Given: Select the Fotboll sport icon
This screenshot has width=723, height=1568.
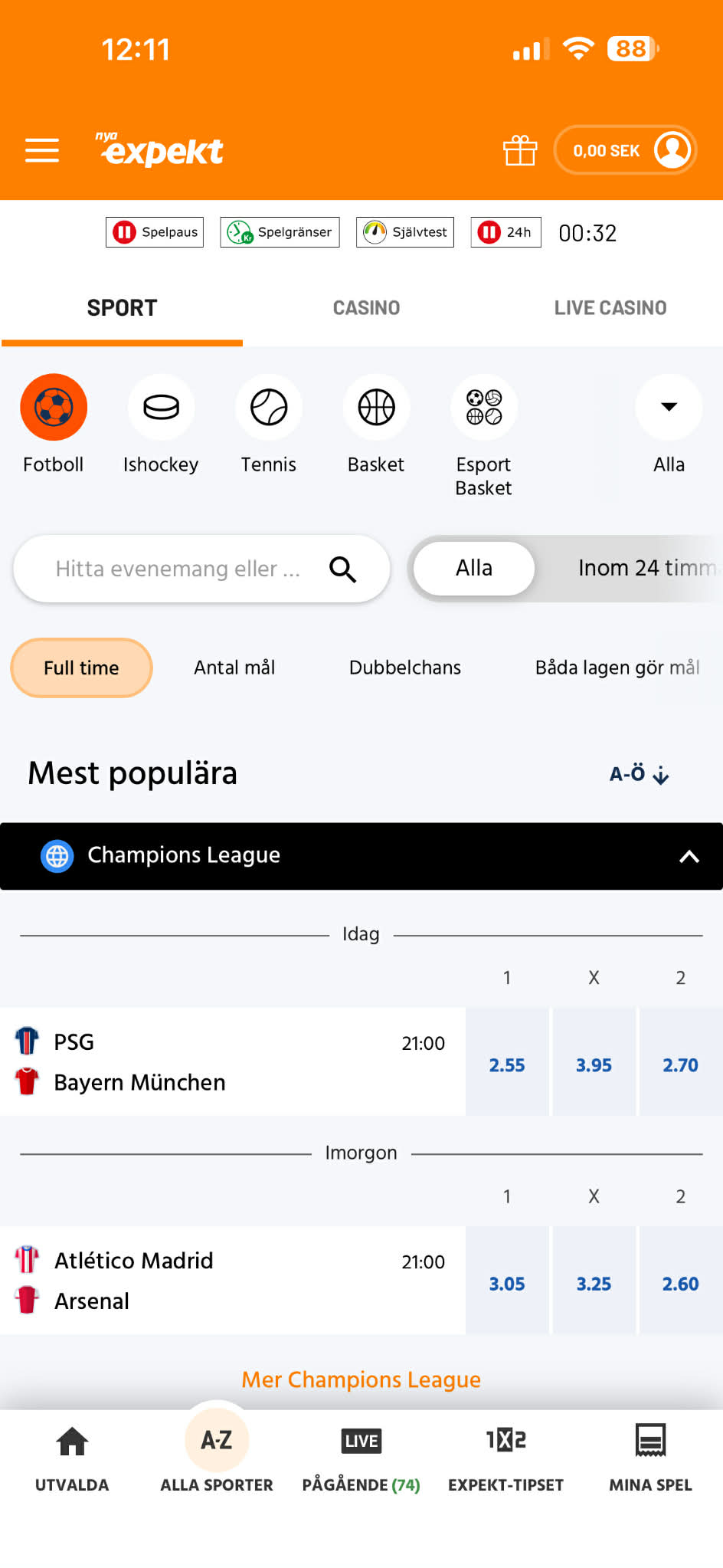Looking at the screenshot, I should (53, 407).
